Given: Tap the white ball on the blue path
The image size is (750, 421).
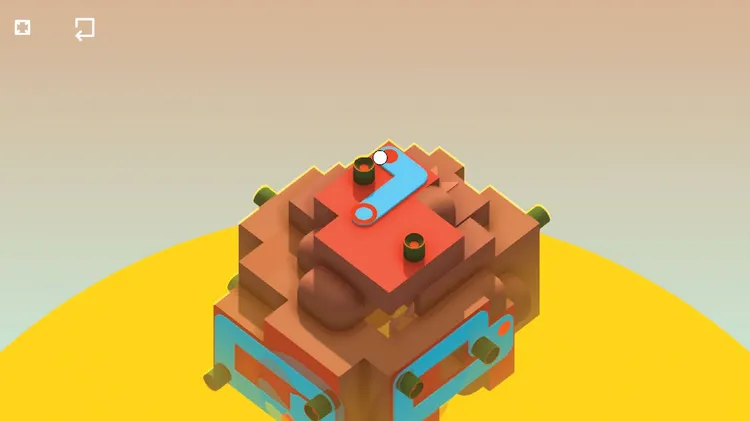Looking at the screenshot, I should [x=380, y=157].
